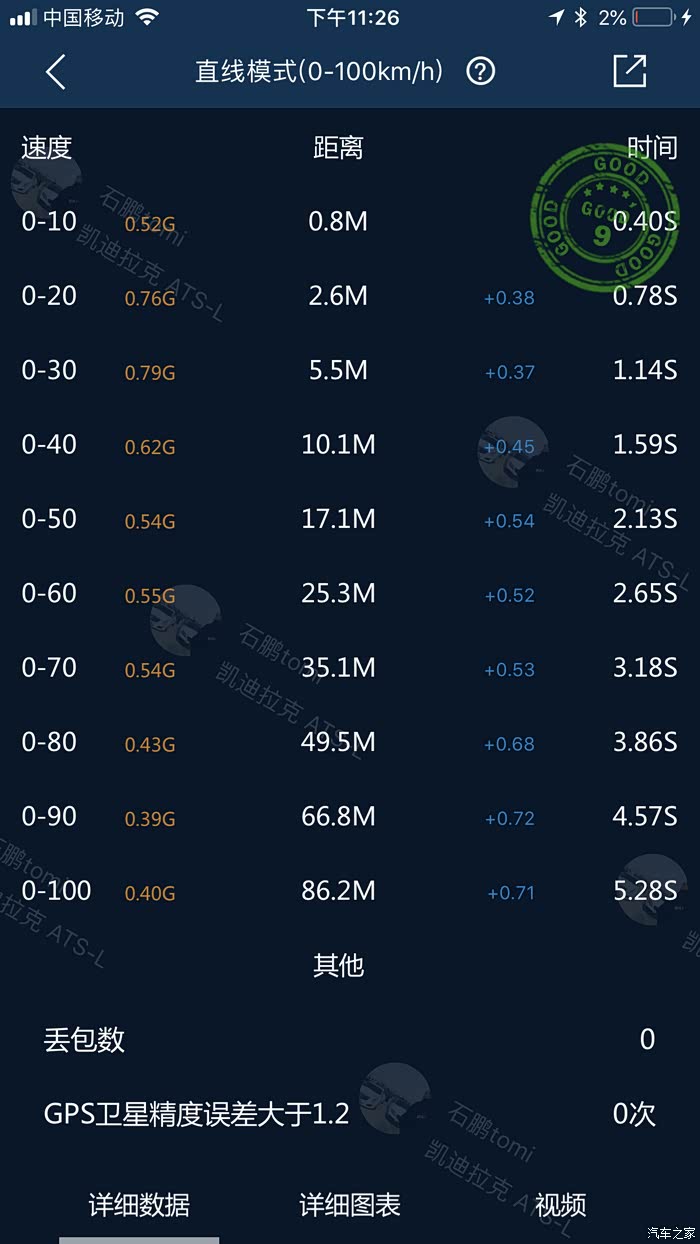The image size is (700, 1244).
Task: Go back using the header arrow
Action: tap(56, 72)
